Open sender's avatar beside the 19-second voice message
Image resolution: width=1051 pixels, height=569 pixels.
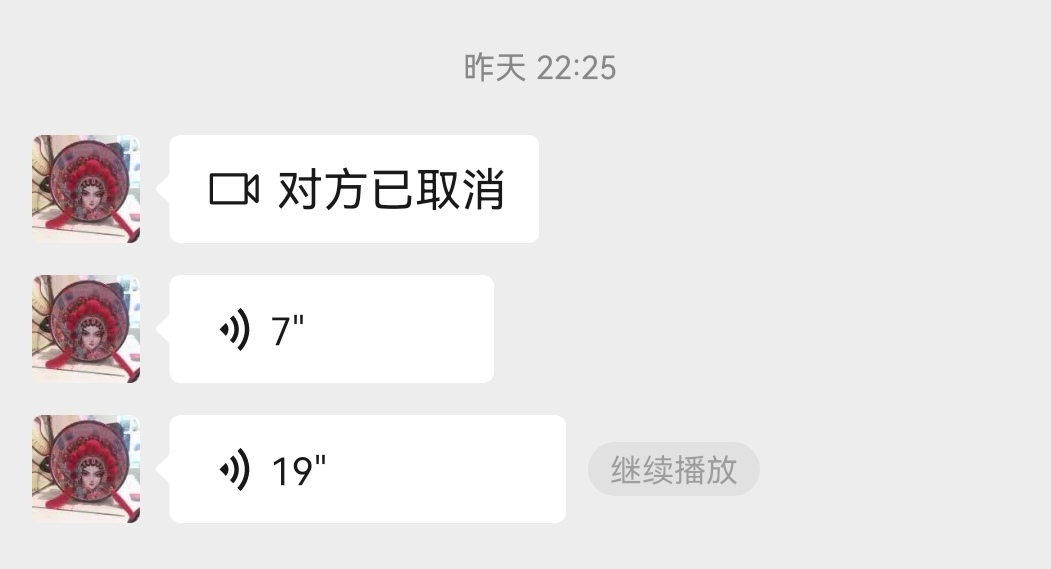tap(86, 469)
